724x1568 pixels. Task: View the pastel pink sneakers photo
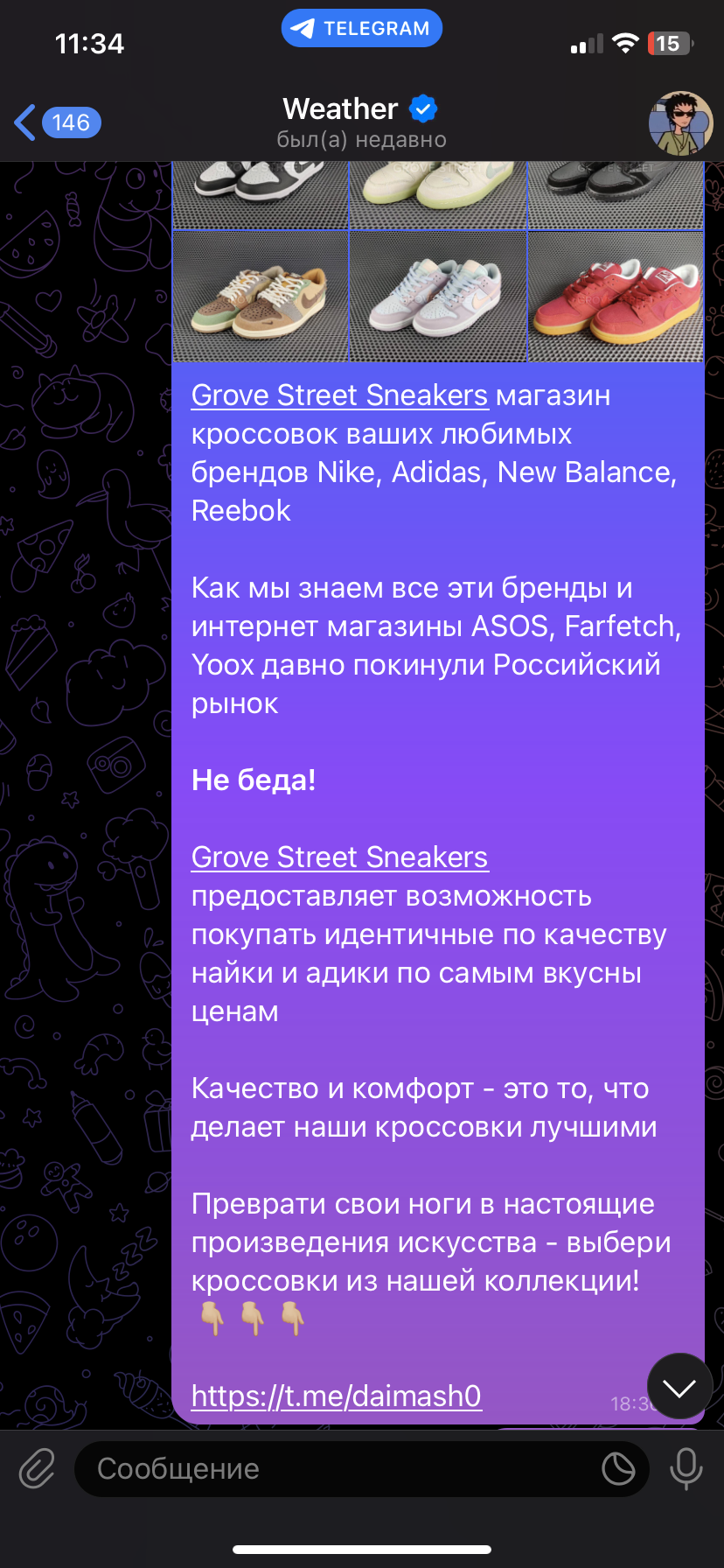[437, 296]
